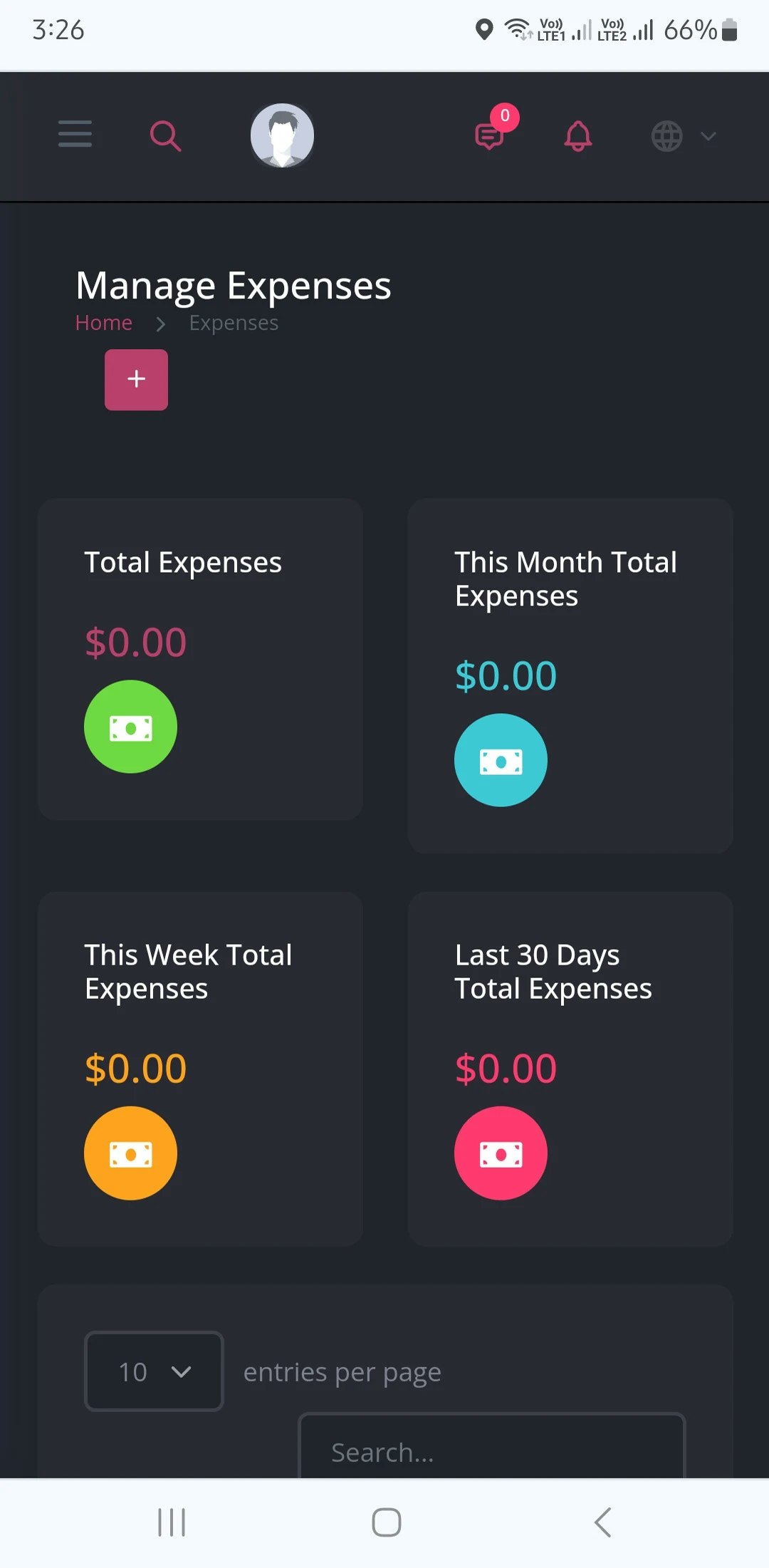This screenshot has height=1568, width=769.
Task: Open the notifications bell
Action: (x=577, y=135)
